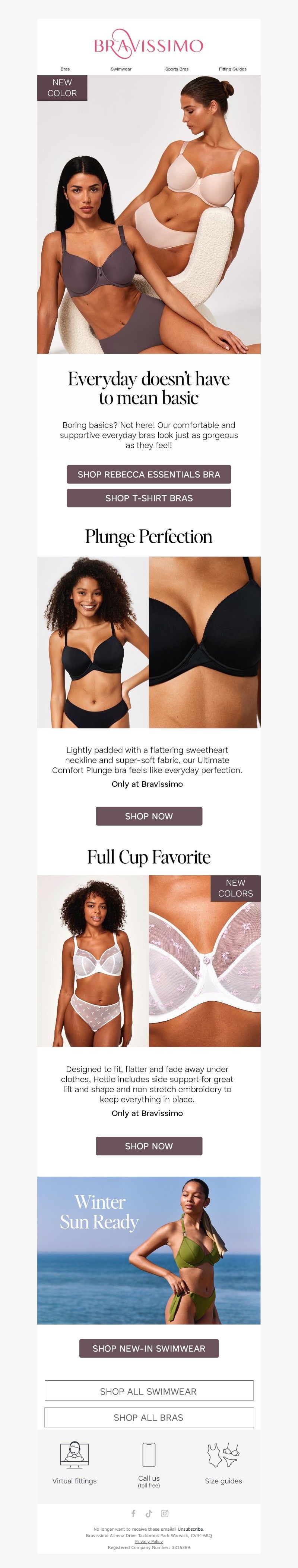Viewport: 298px width, 1568px height.
Task: Tap the Unsubscribe link
Action: (x=190, y=1529)
